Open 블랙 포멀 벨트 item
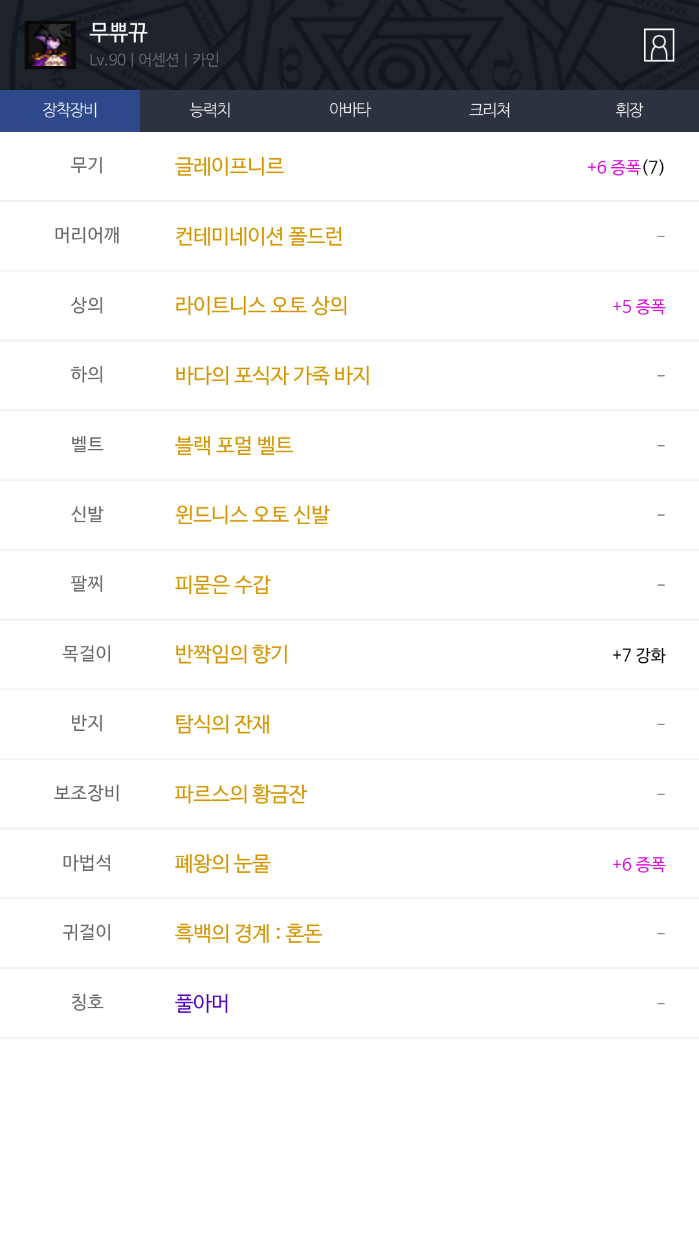Viewport: 699px width, 1244px height. 233,445
